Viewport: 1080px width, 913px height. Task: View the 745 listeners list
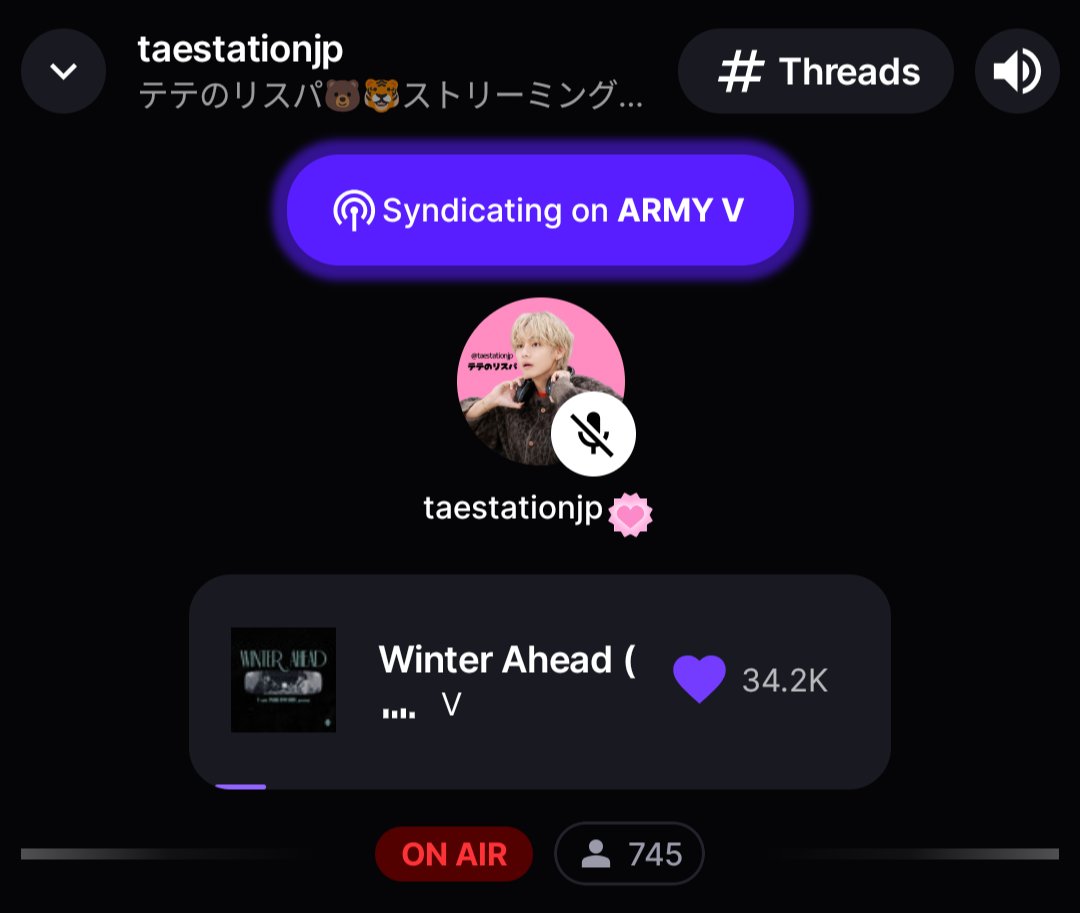(x=629, y=854)
